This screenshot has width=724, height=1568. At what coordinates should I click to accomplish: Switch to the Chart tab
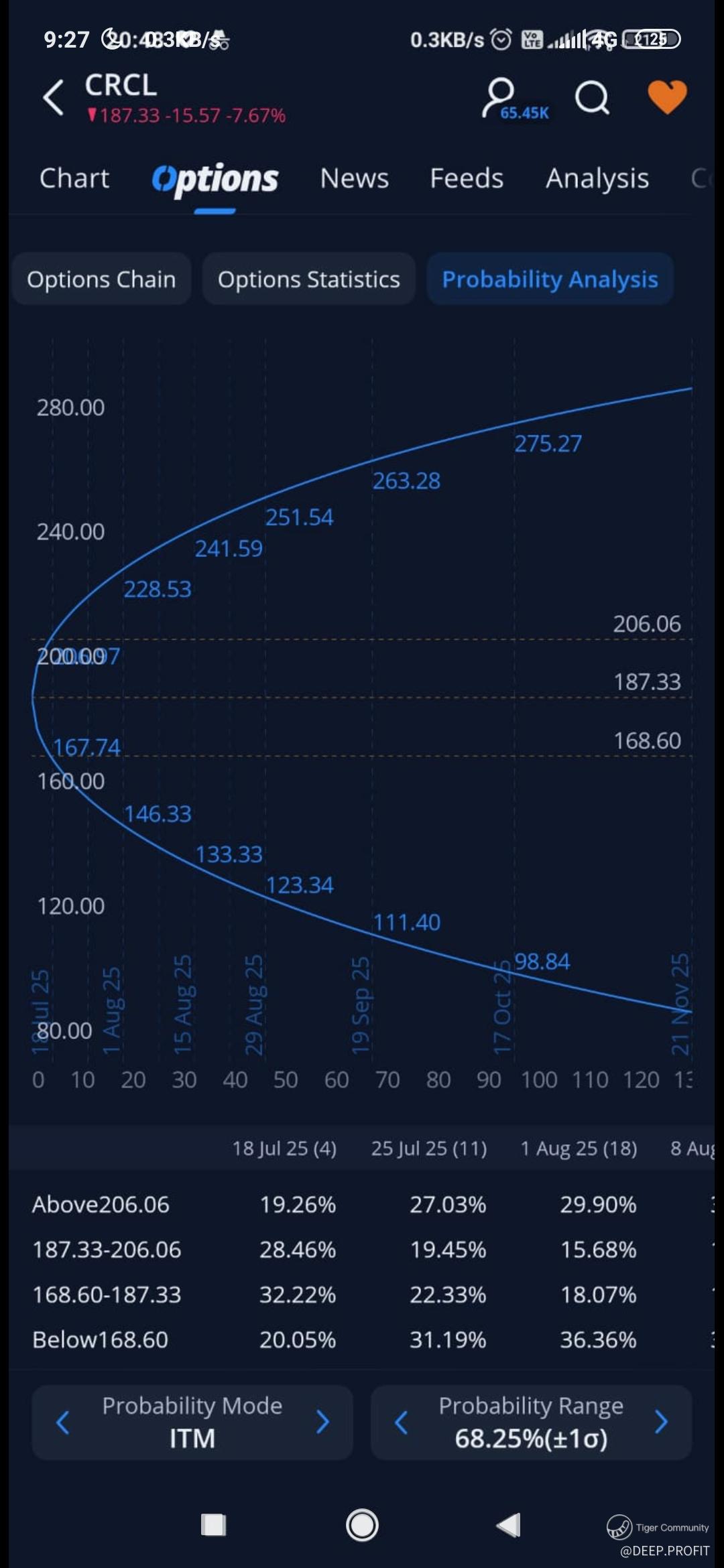(74, 179)
